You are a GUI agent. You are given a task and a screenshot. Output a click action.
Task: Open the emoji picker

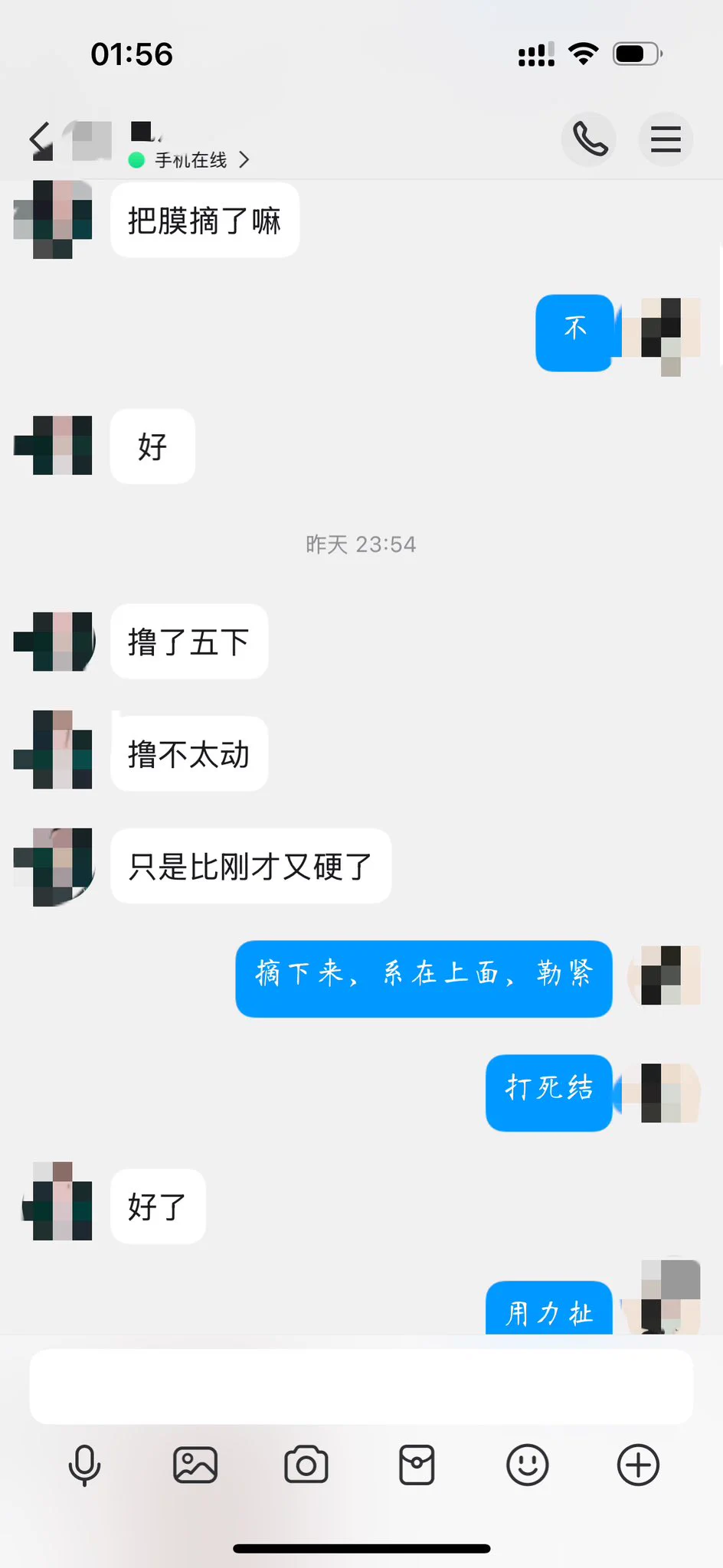[x=528, y=1465]
